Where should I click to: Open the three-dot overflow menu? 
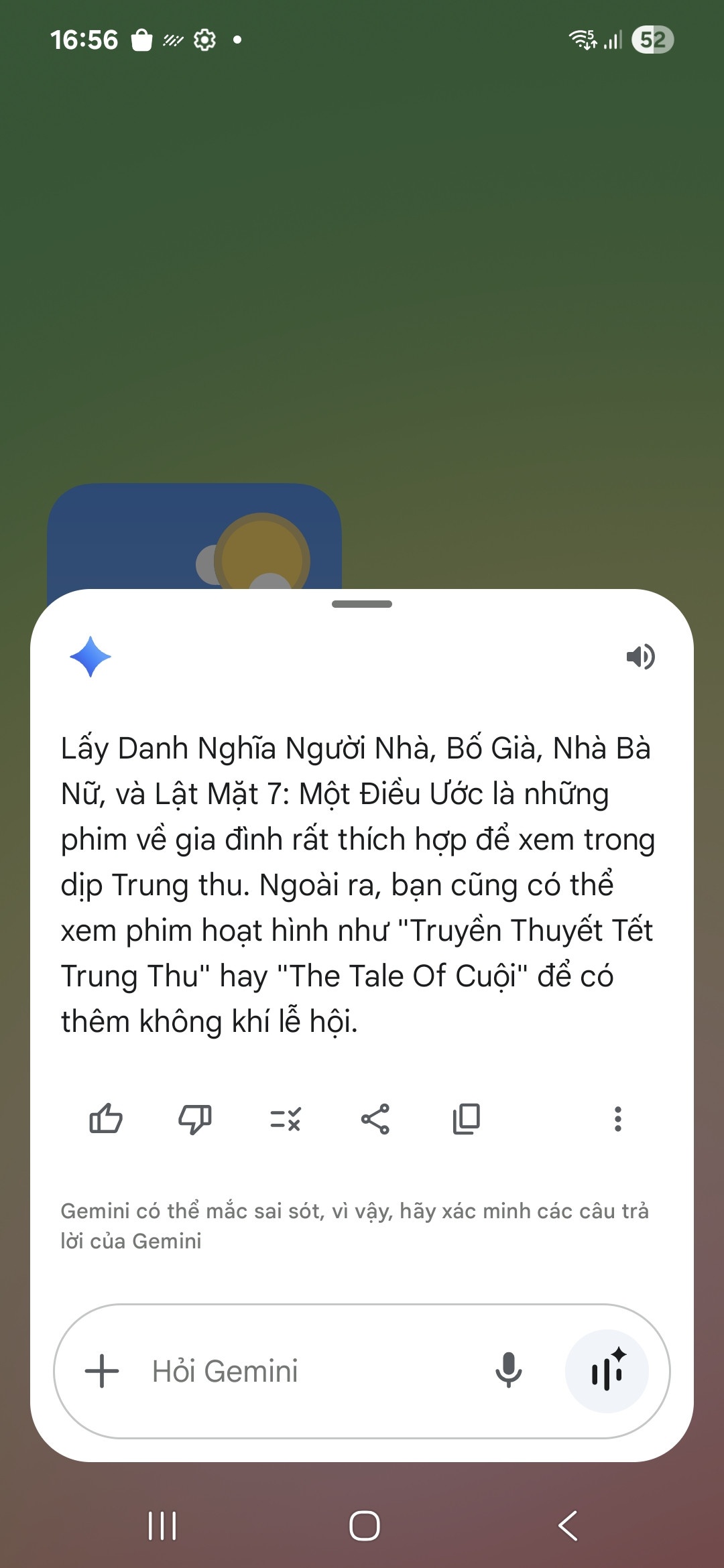[617, 1118]
